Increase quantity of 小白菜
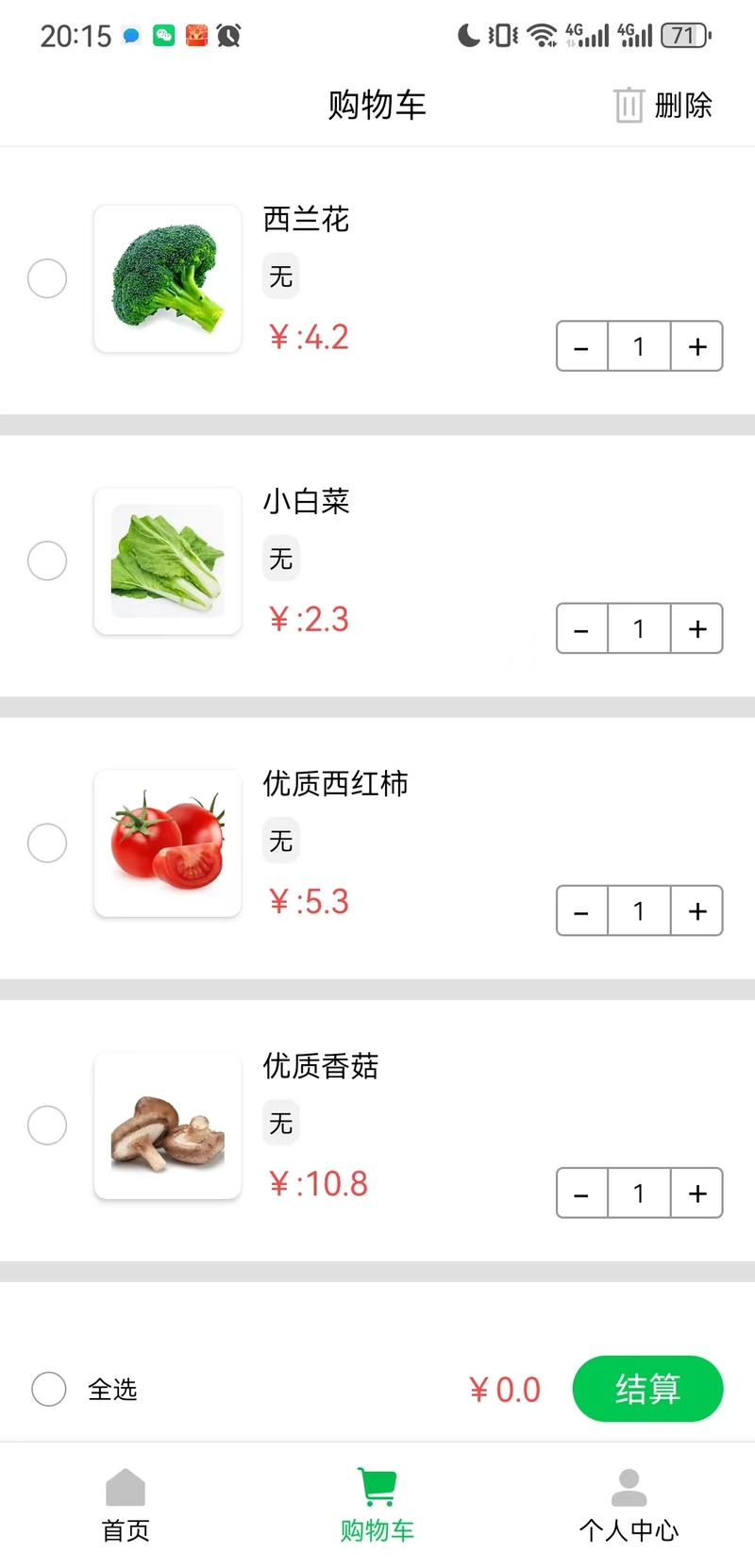This screenshot has width=755, height=1568. coord(697,628)
